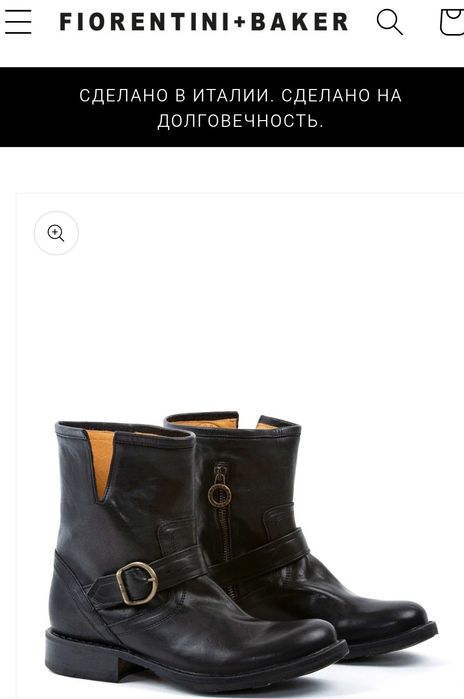Open the shopping bag cart
The image size is (464, 699).
(x=452, y=22)
